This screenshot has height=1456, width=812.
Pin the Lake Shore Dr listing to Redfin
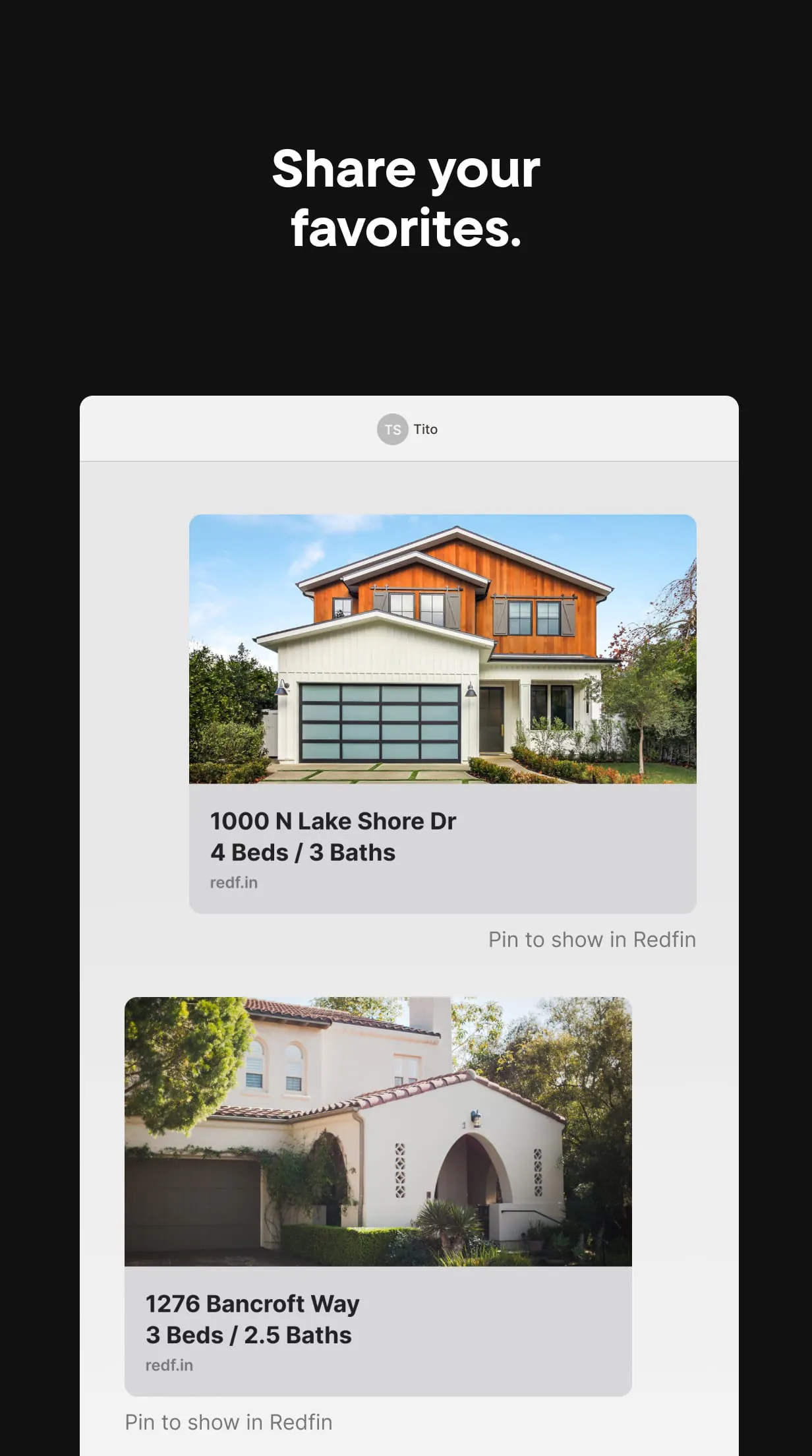[x=591, y=939]
